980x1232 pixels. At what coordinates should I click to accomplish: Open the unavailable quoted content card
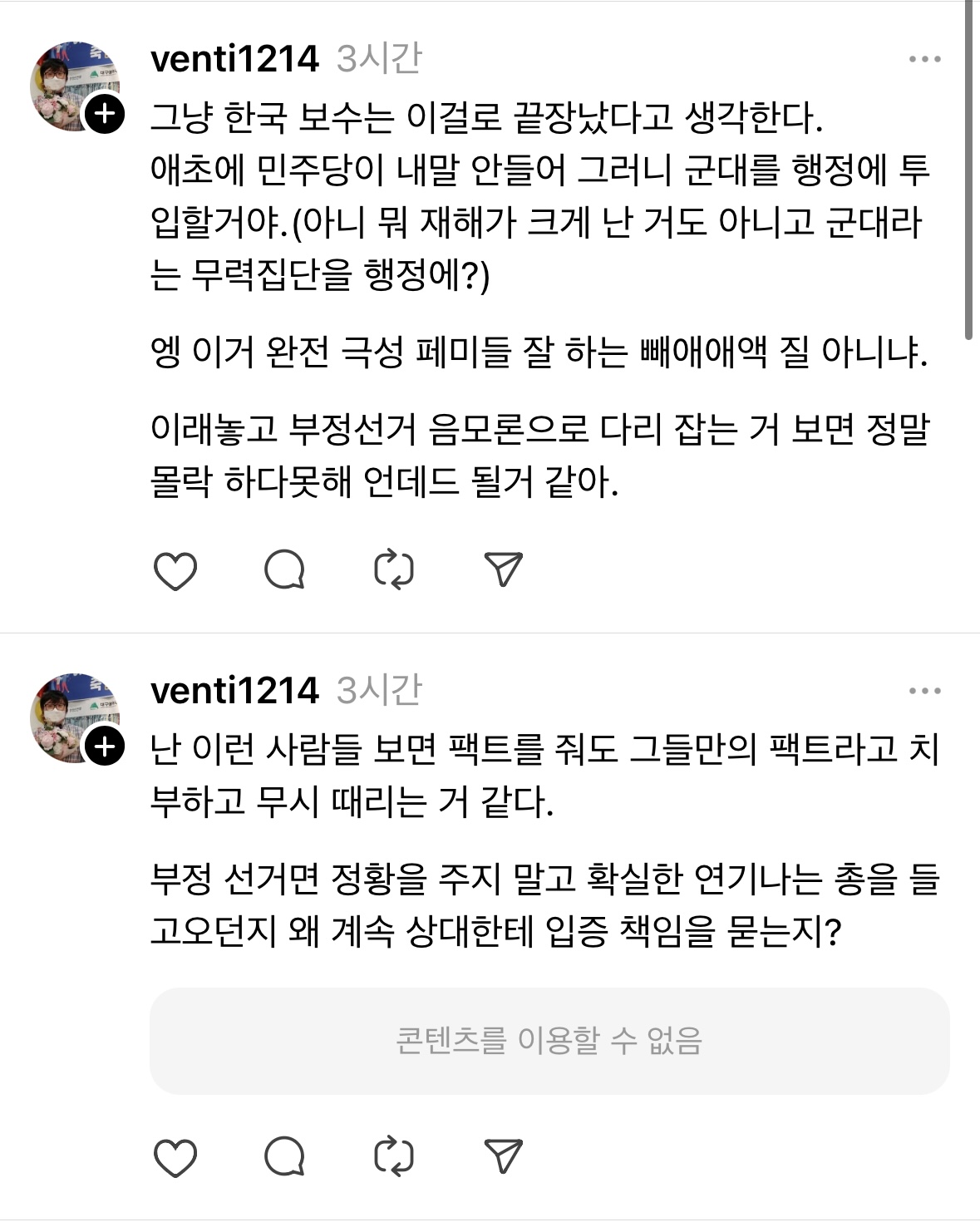tap(549, 1041)
